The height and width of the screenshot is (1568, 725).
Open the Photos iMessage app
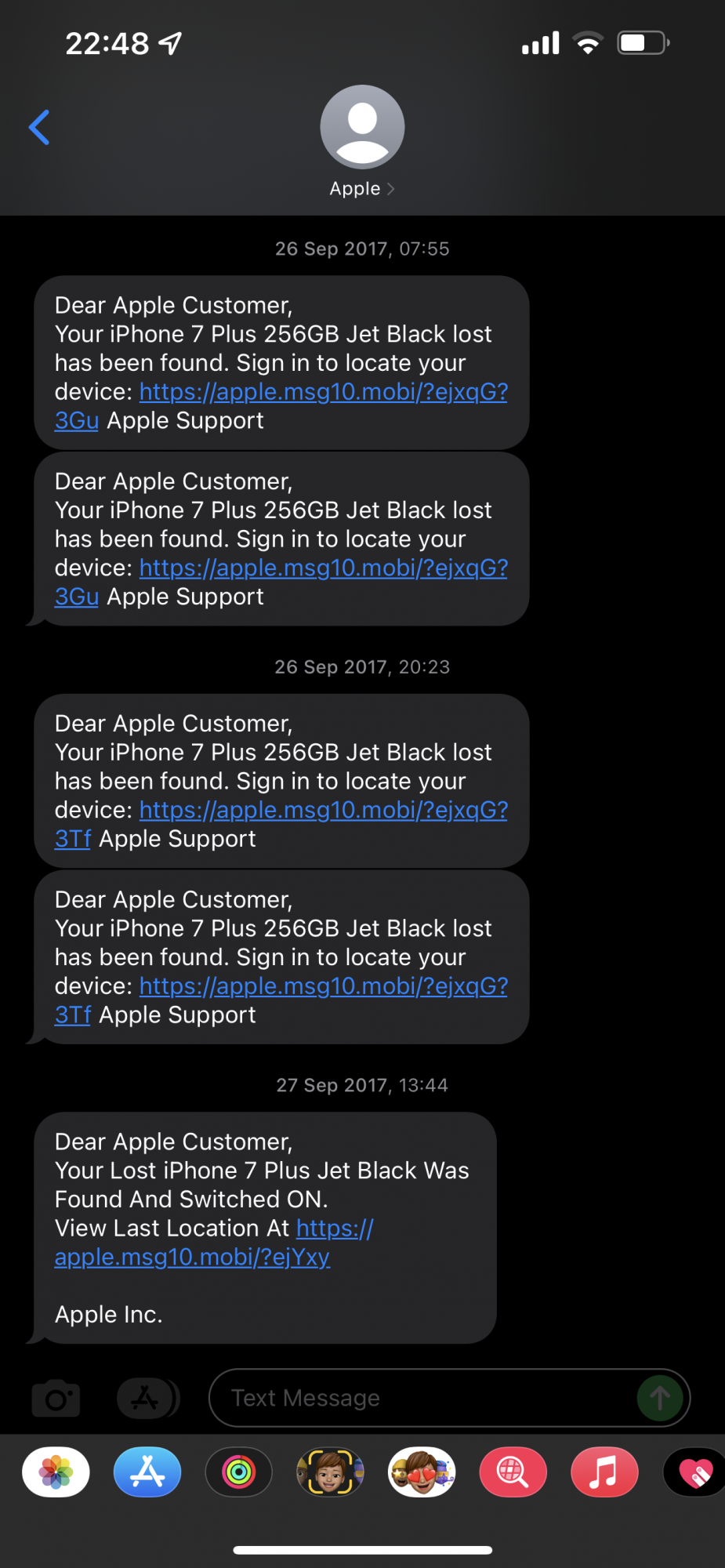coord(56,1472)
